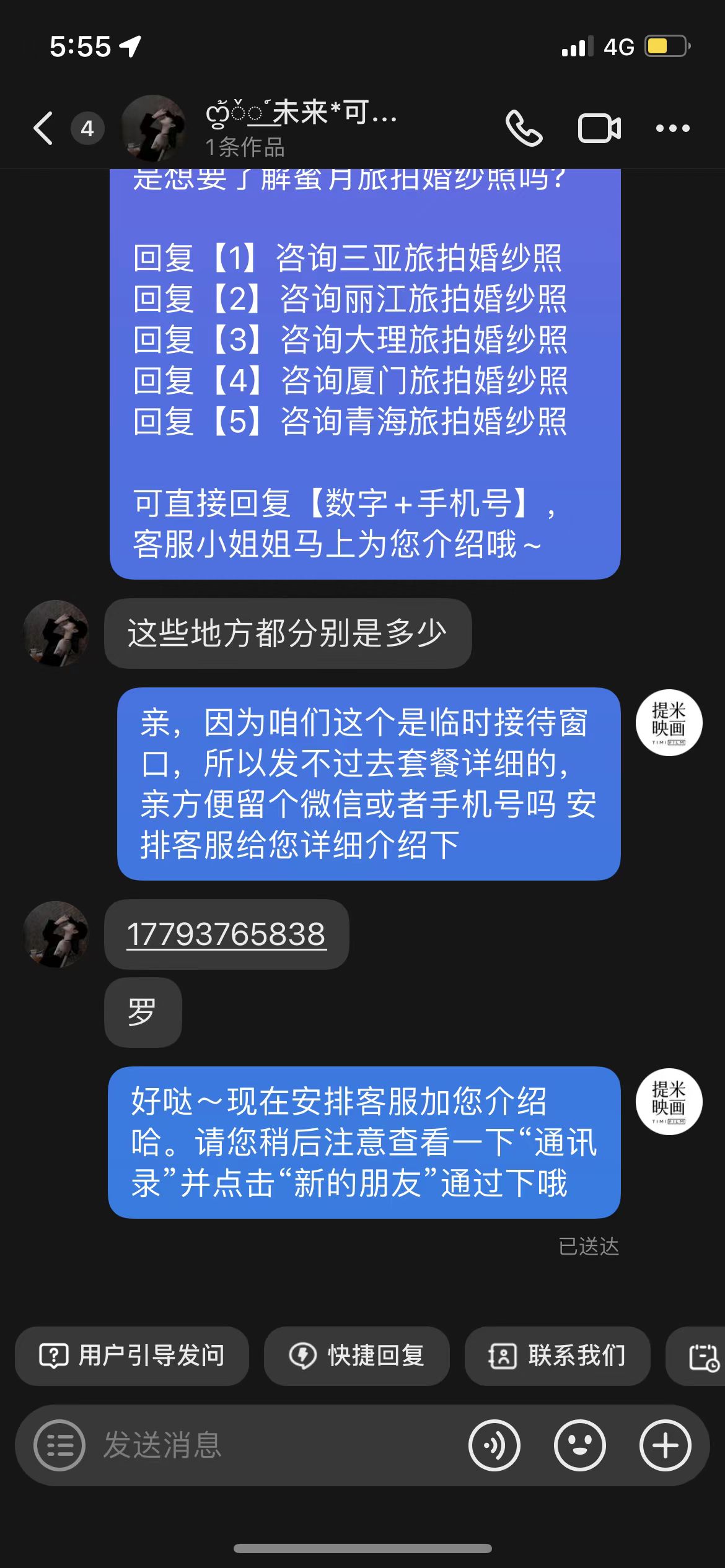725x1568 pixels.
Task: Focus the 发送消息 message input field
Action: click(273, 1445)
